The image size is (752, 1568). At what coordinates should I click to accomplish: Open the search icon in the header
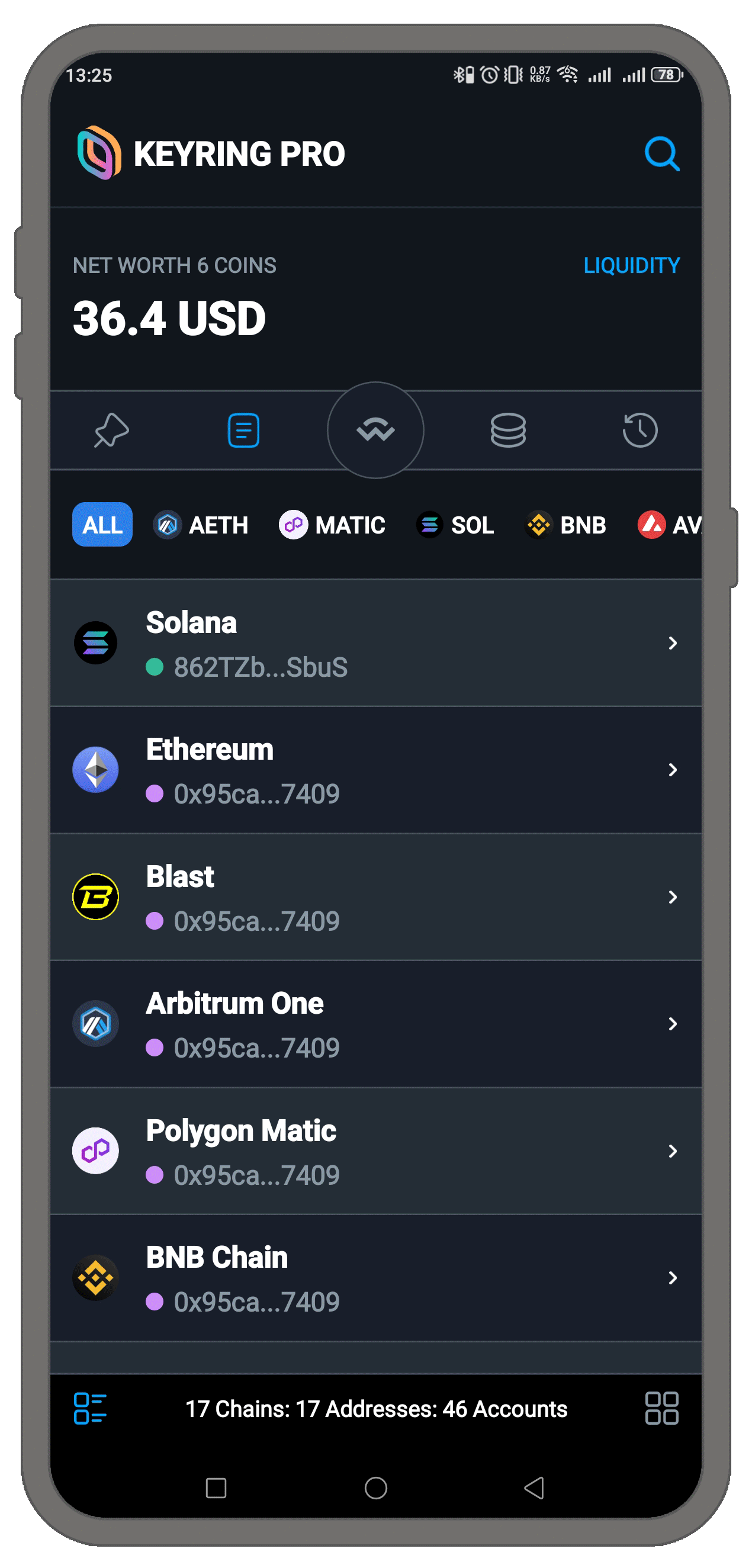tap(661, 153)
